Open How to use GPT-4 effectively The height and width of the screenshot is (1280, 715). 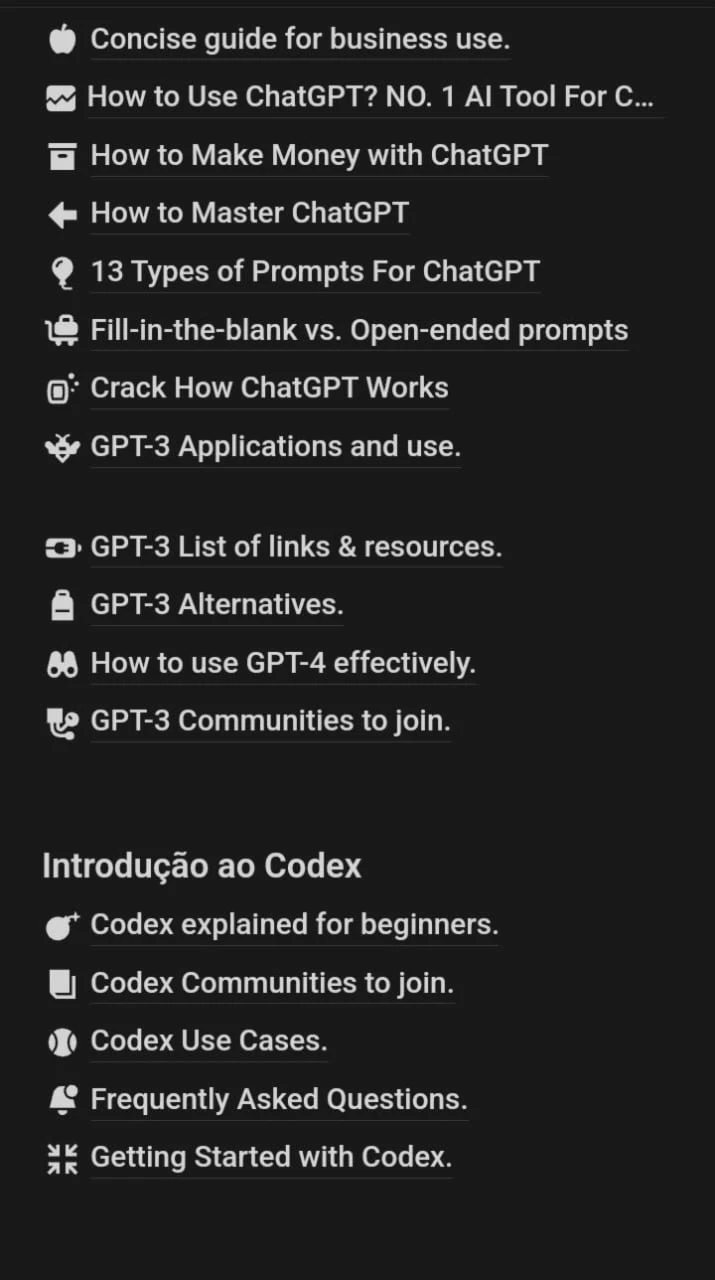(x=283, y=663)
